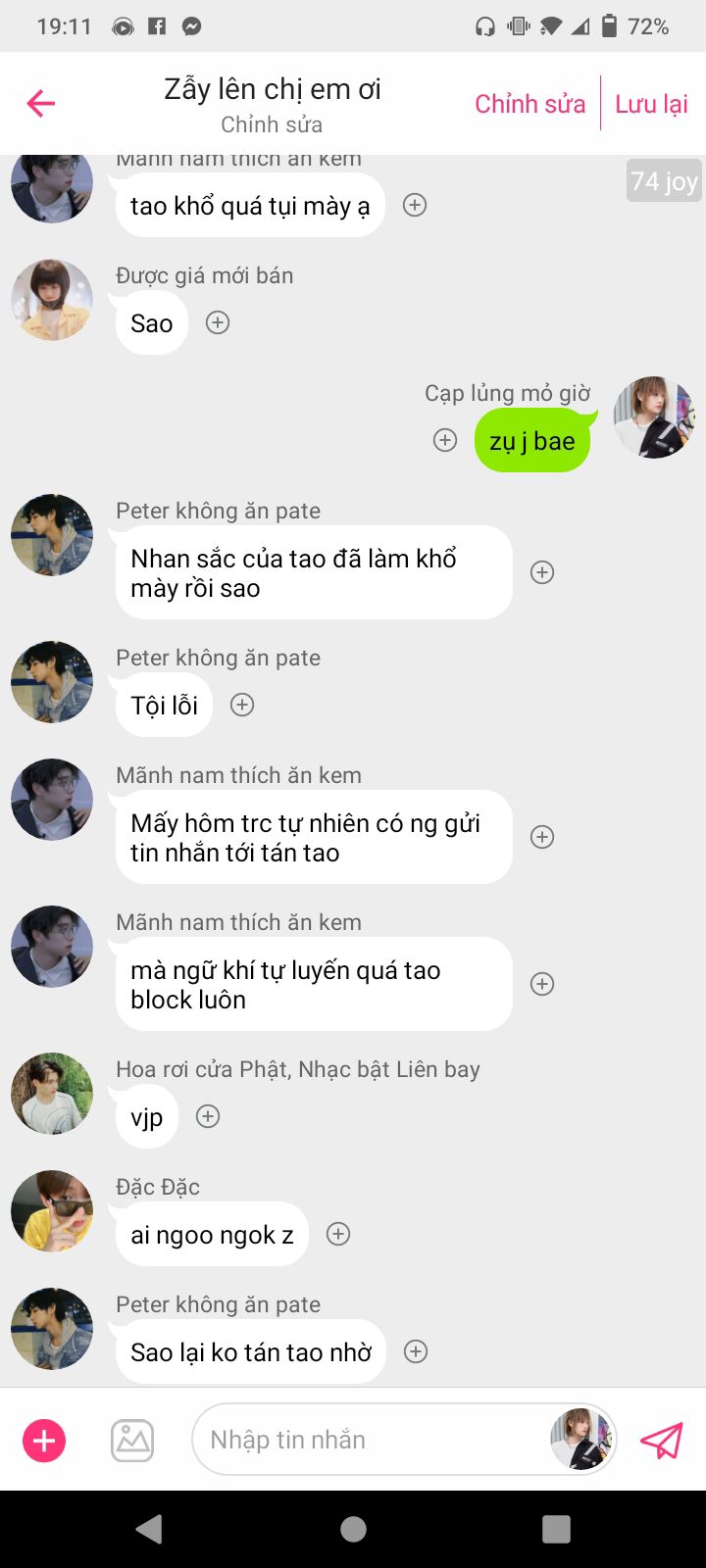Send the message with the paper plane

tap(661, 1441)
